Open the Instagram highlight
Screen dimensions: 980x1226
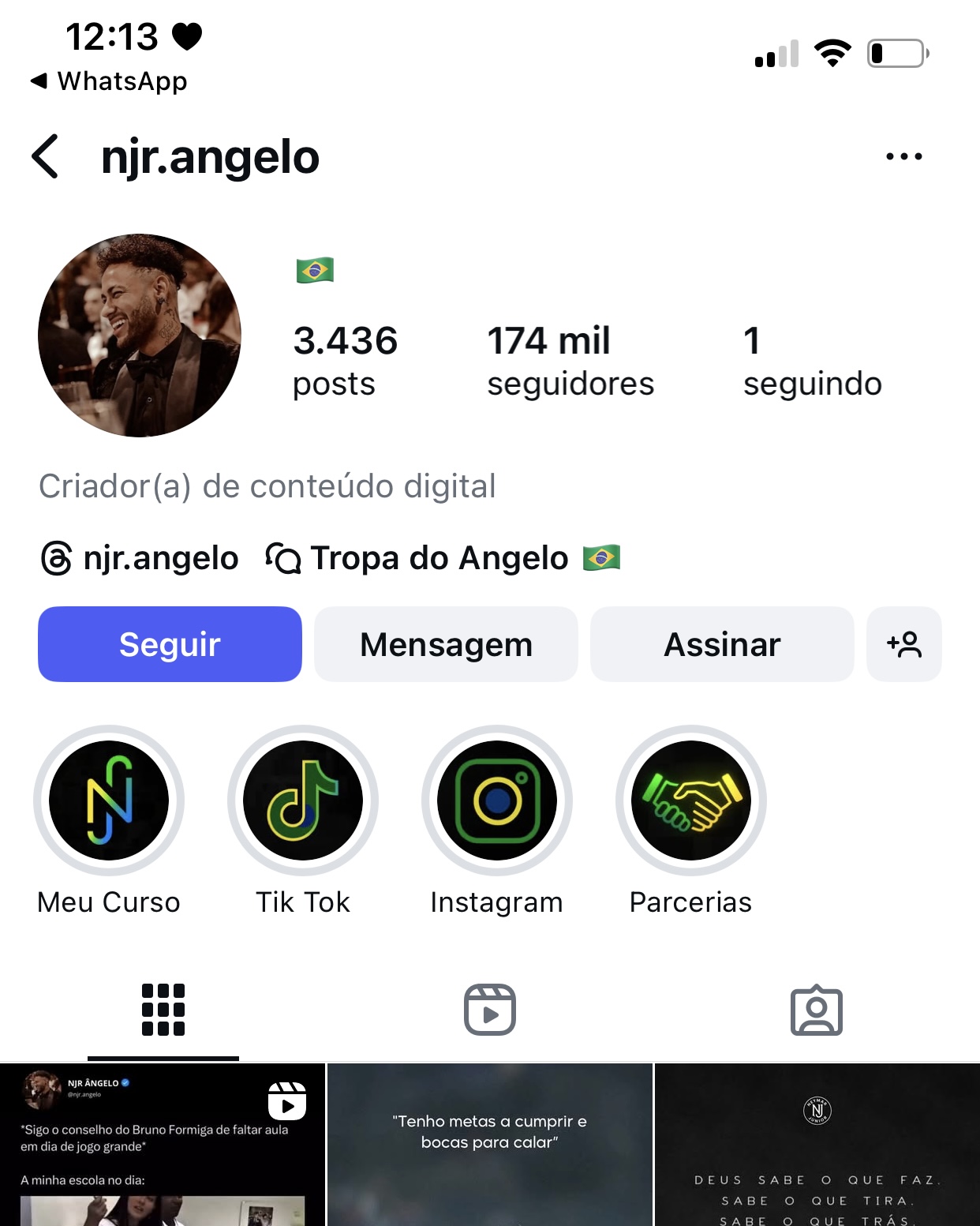click(497, 800)
